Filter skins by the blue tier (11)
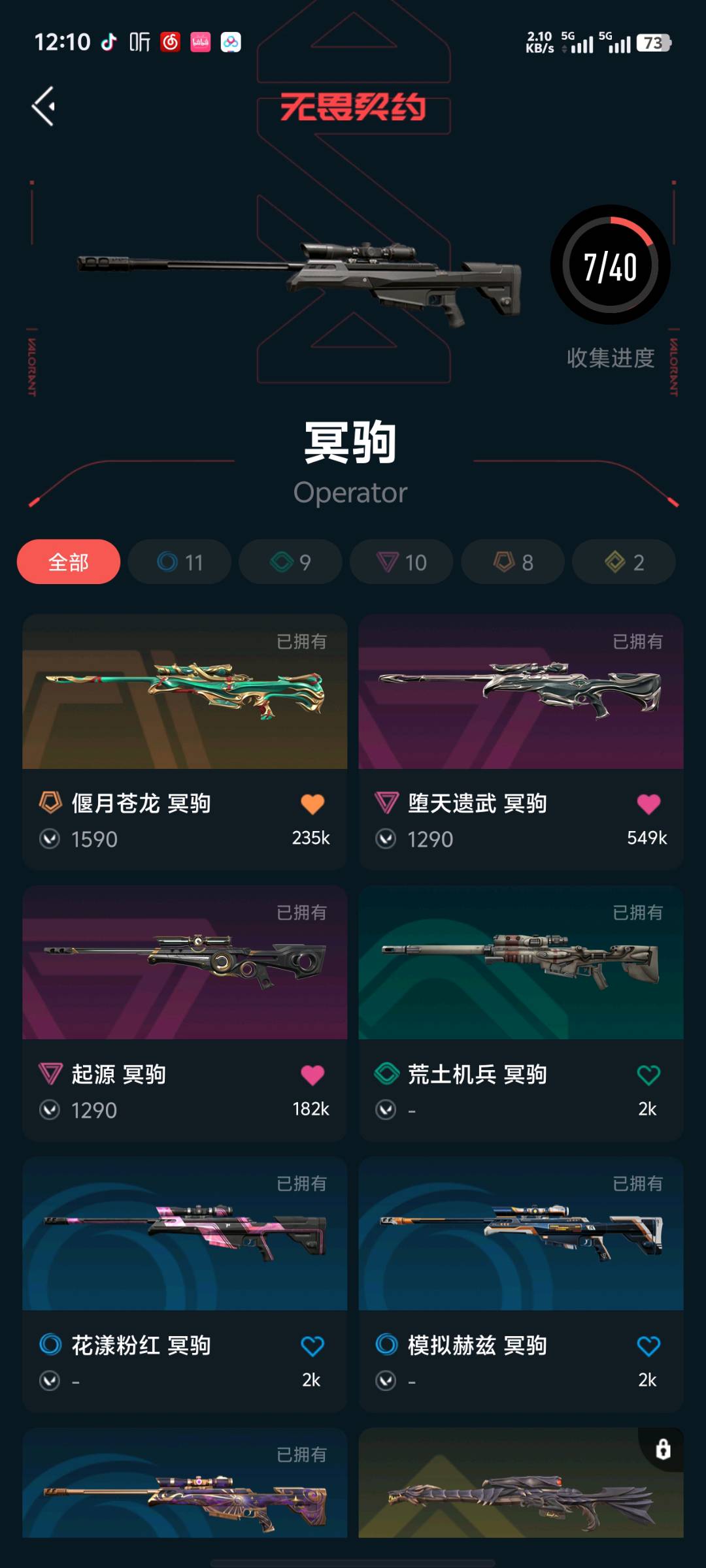 [180, 562]
